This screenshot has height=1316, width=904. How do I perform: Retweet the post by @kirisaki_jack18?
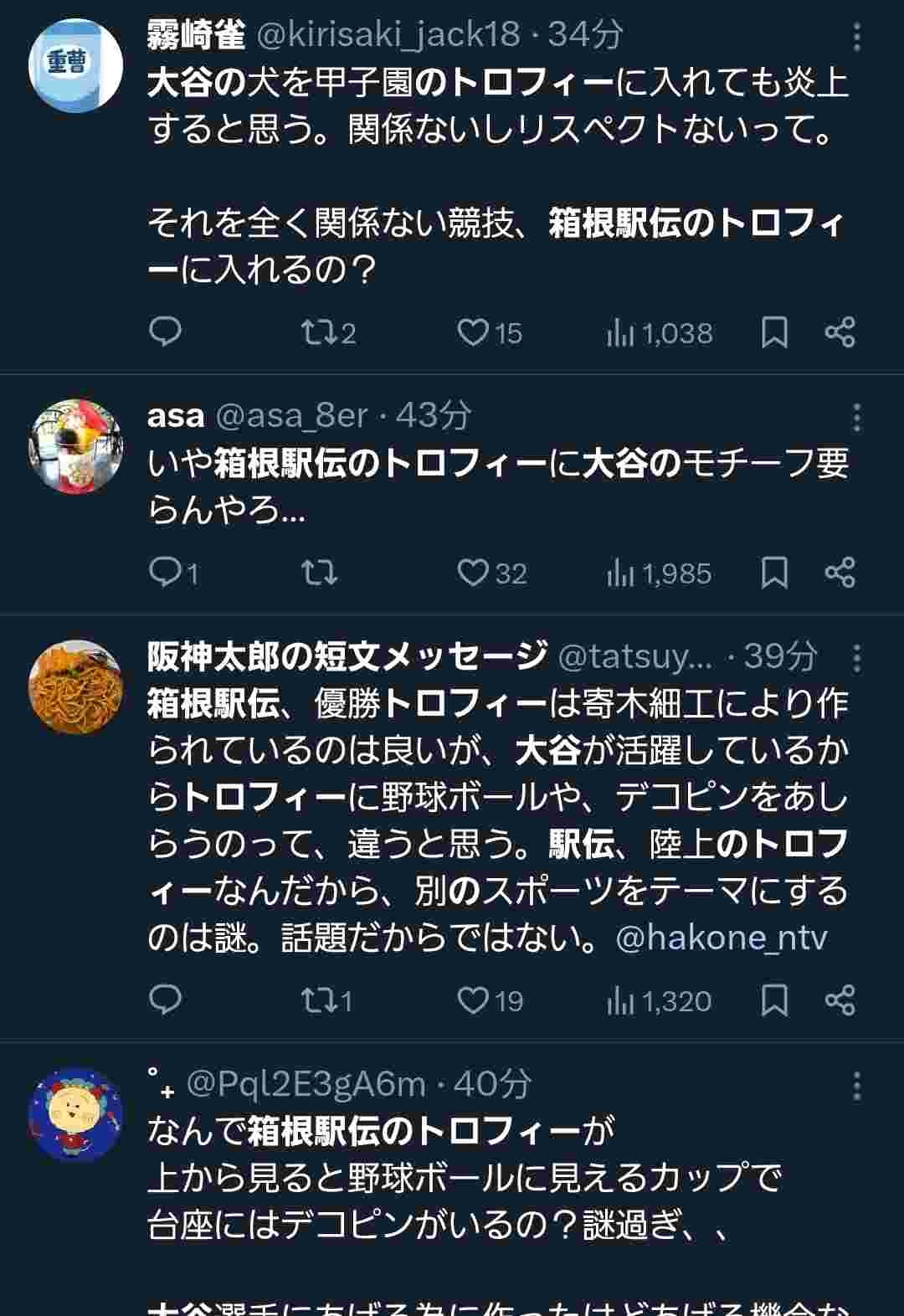(x=318, y=332)
